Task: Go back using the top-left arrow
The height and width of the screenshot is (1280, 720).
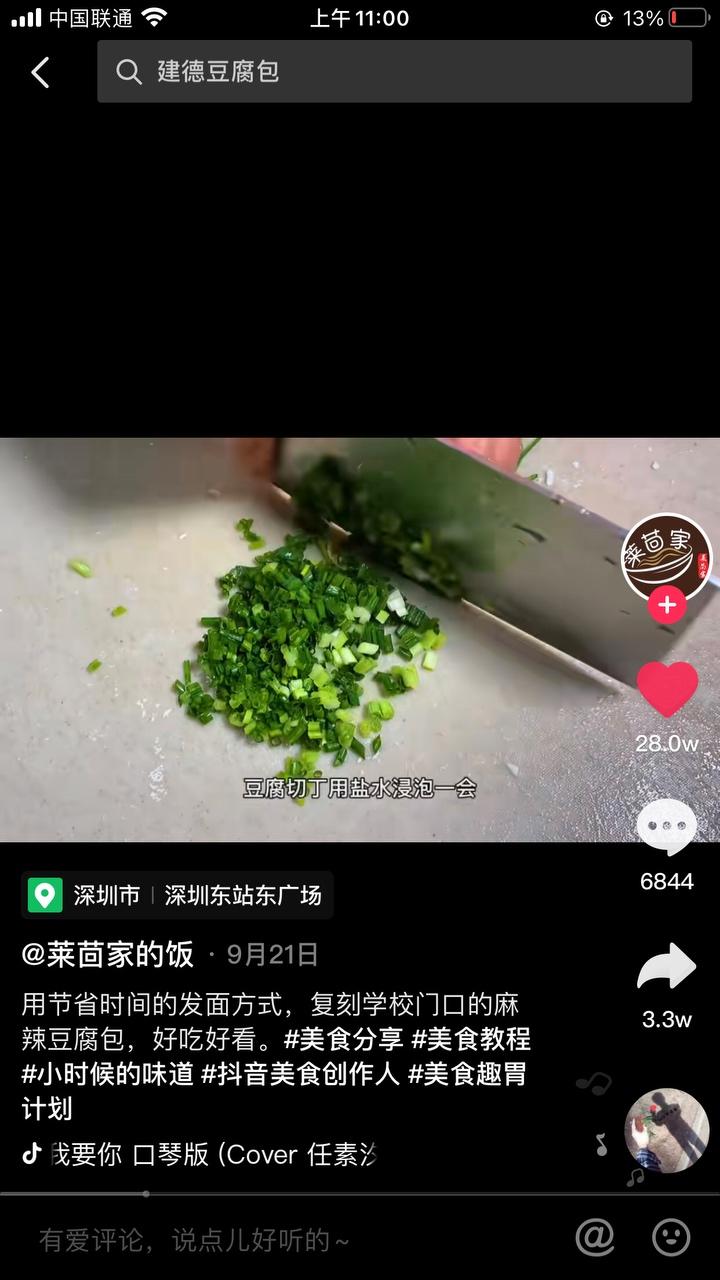Action: pos(40,72)
